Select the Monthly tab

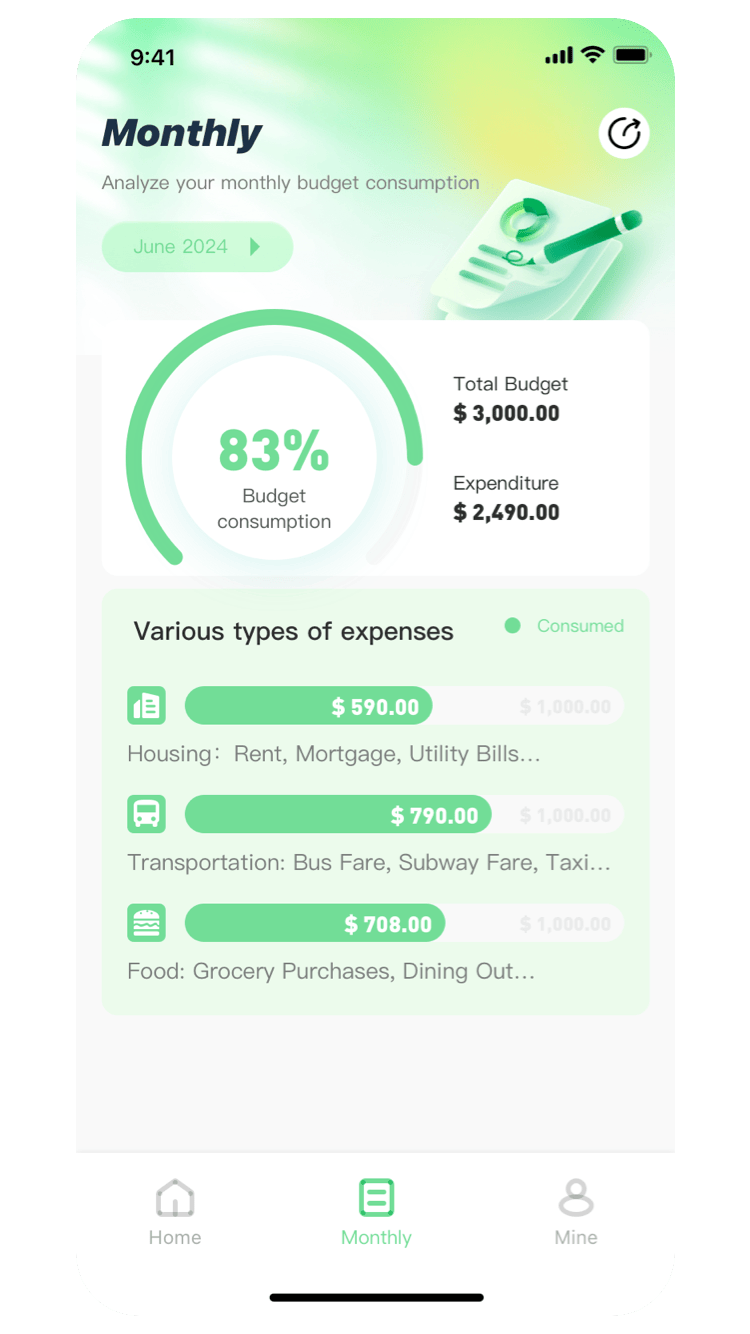[x=376, y=1212]
